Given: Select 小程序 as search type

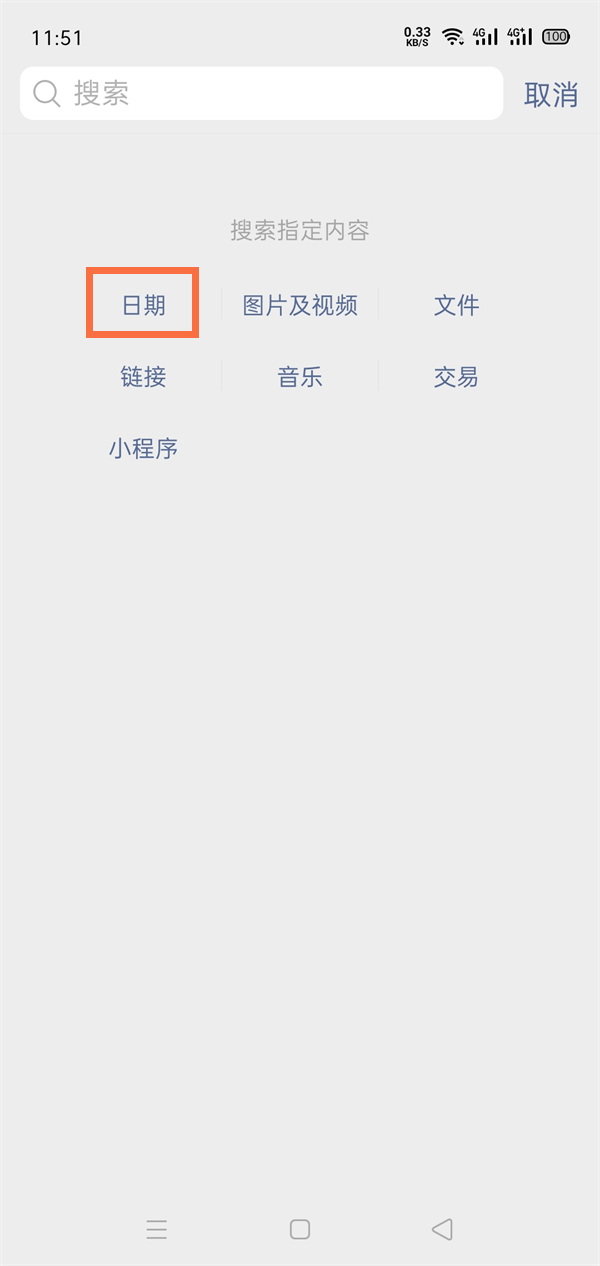Looking at the screenshot, I should [143, 449].
